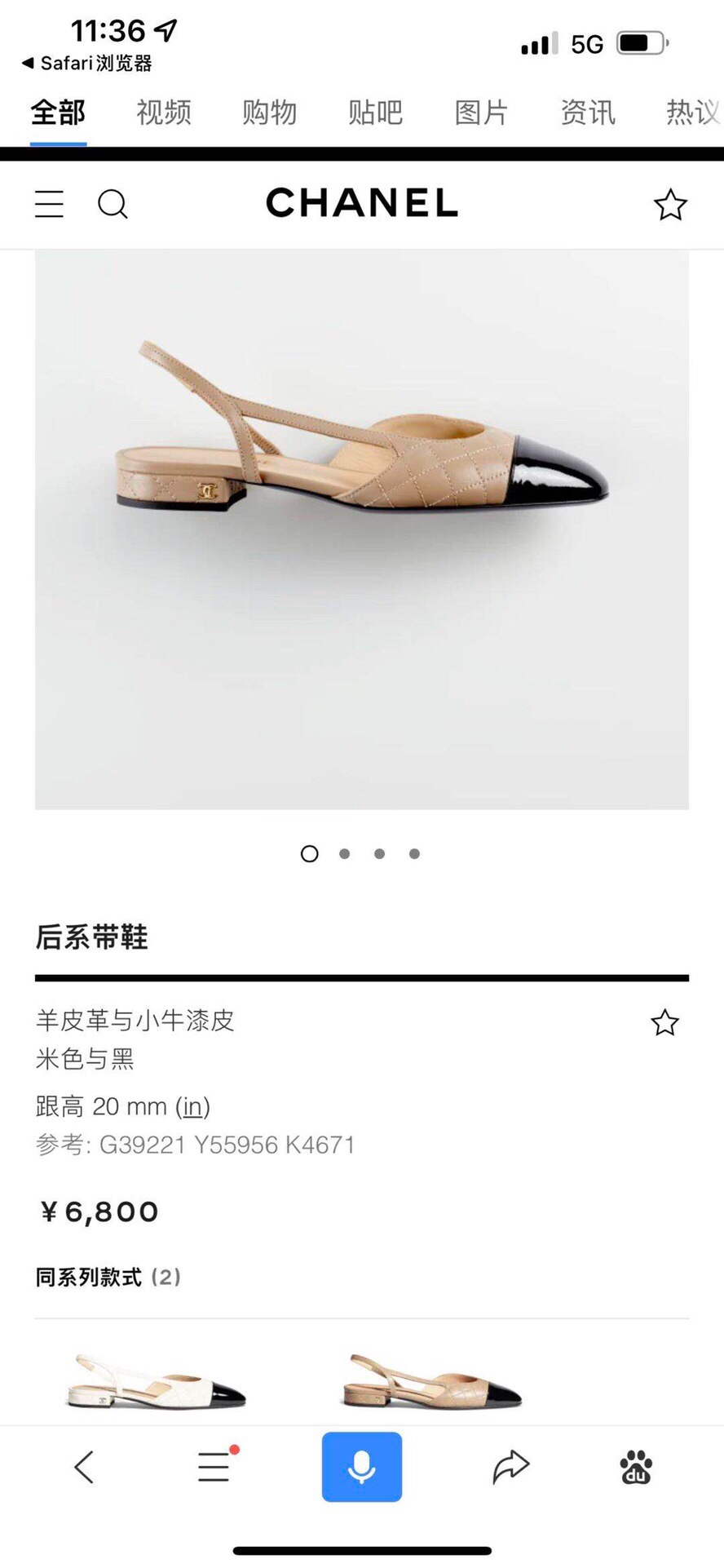
Task: Open the 贴吧 tab
Action: pos(375,113)
